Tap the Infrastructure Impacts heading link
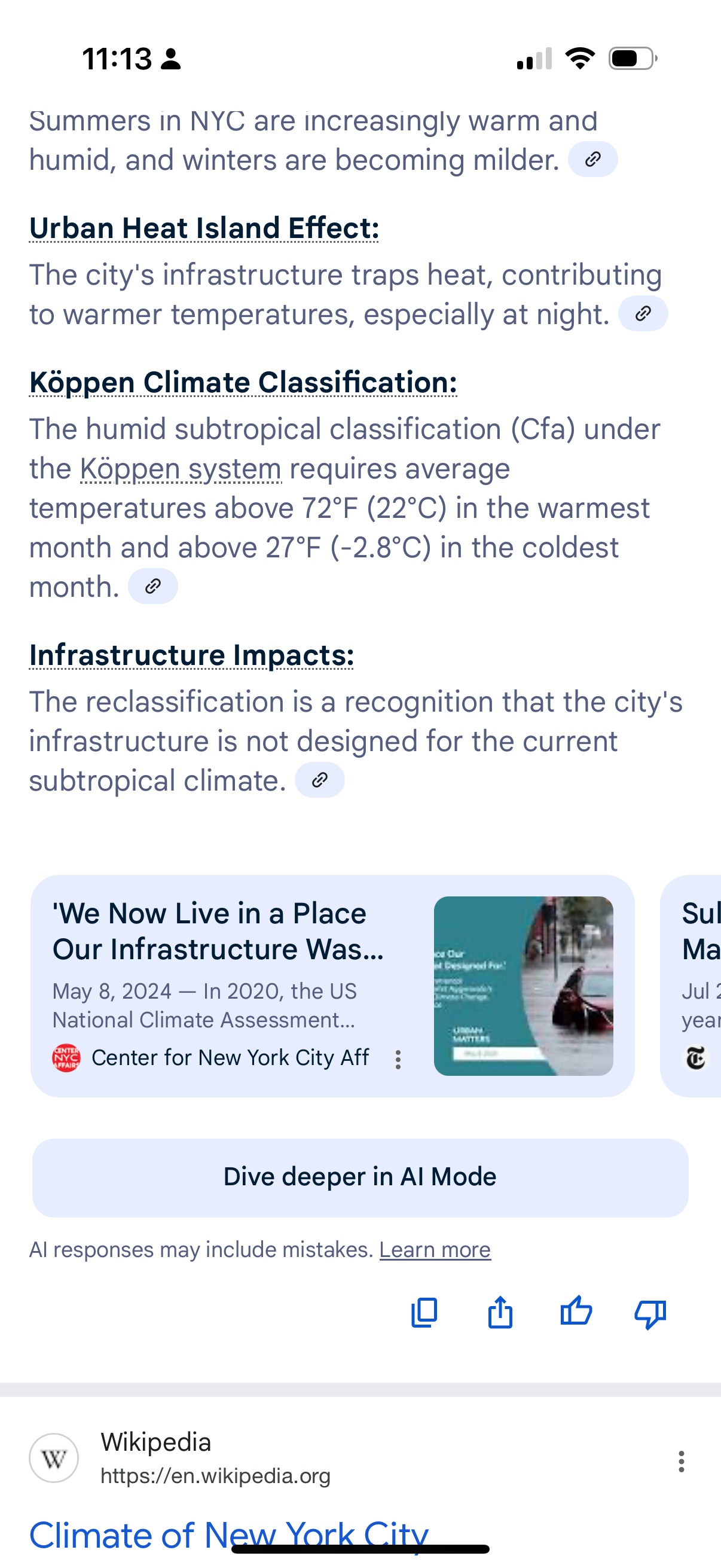 (x=191, y=655)
